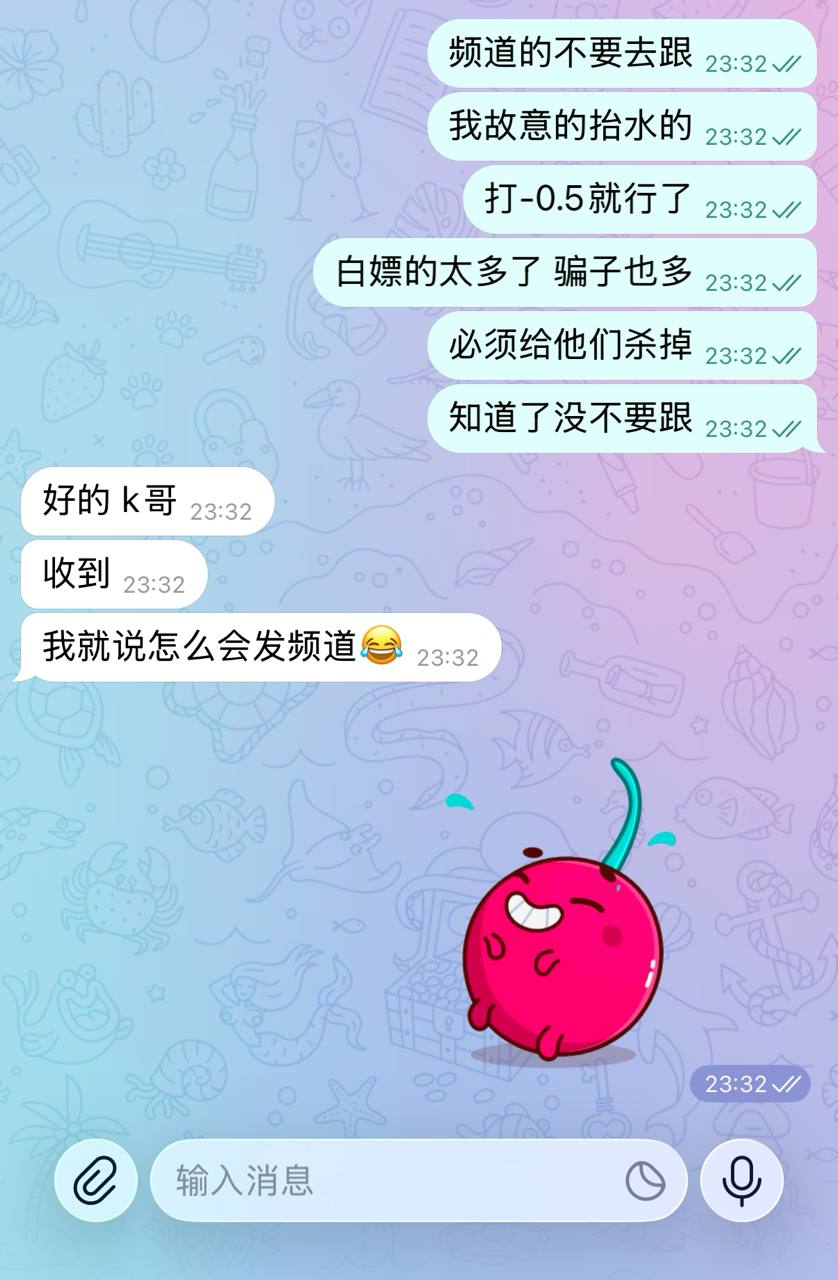Tap the paperclip attach icon
The height and width of the screenshot is (1280, 838).
point(96,1181)
